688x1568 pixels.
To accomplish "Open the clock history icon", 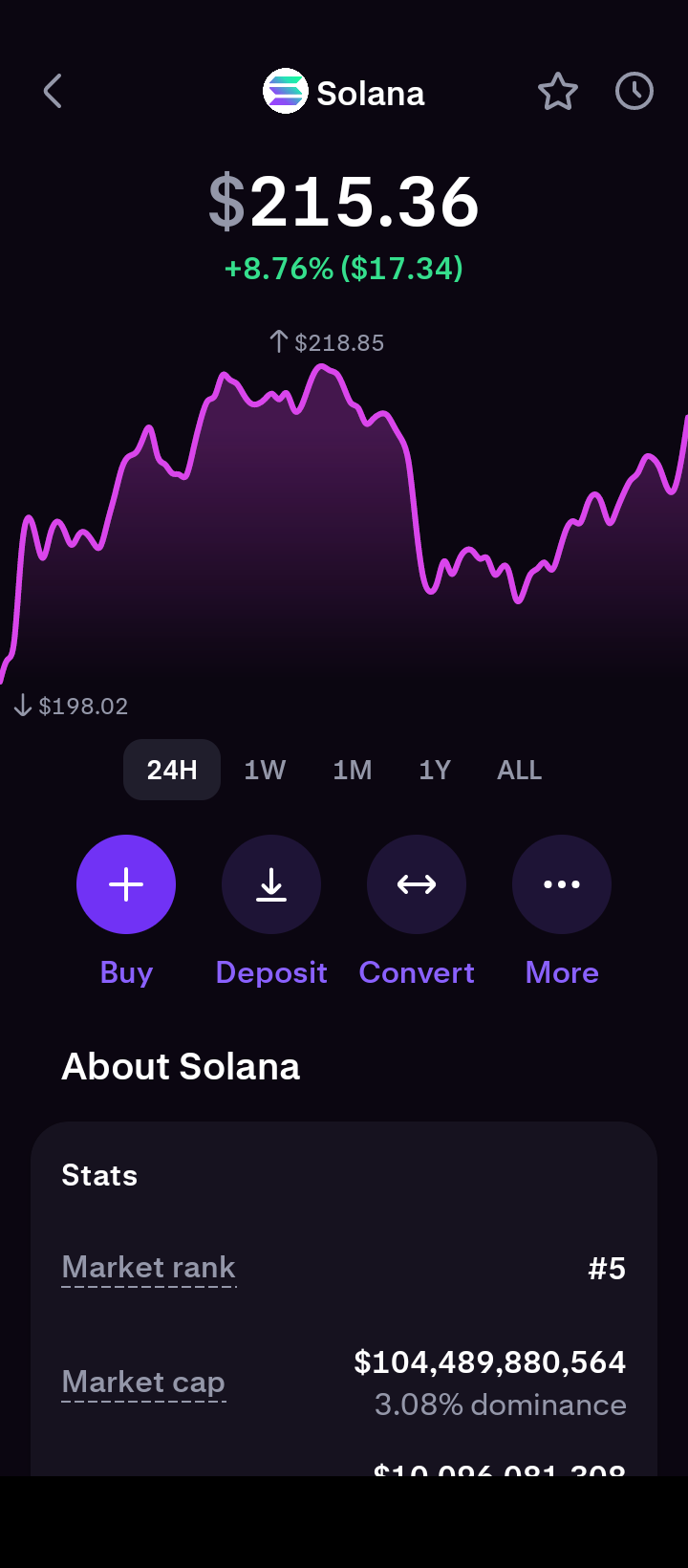I will click(x=634, y=92).
